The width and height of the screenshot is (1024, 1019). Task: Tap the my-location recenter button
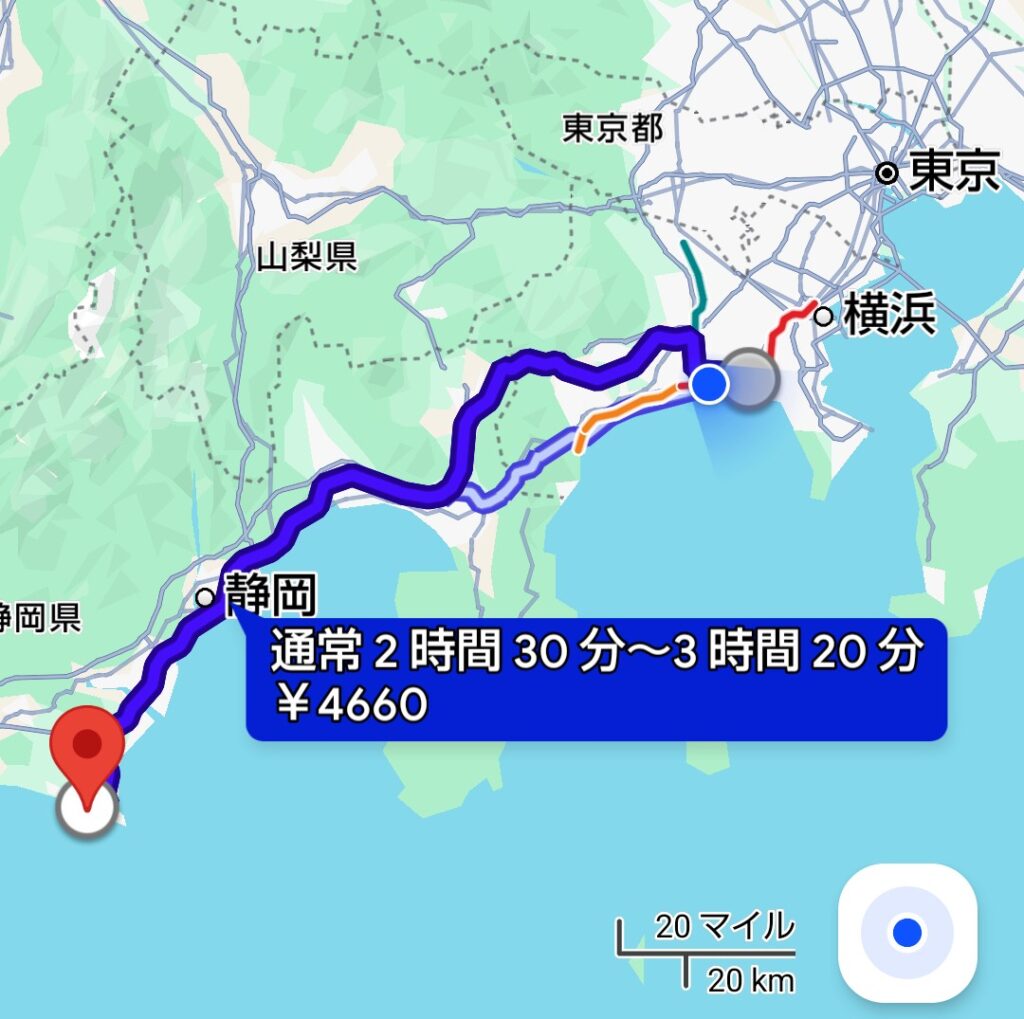click(907, 932)
